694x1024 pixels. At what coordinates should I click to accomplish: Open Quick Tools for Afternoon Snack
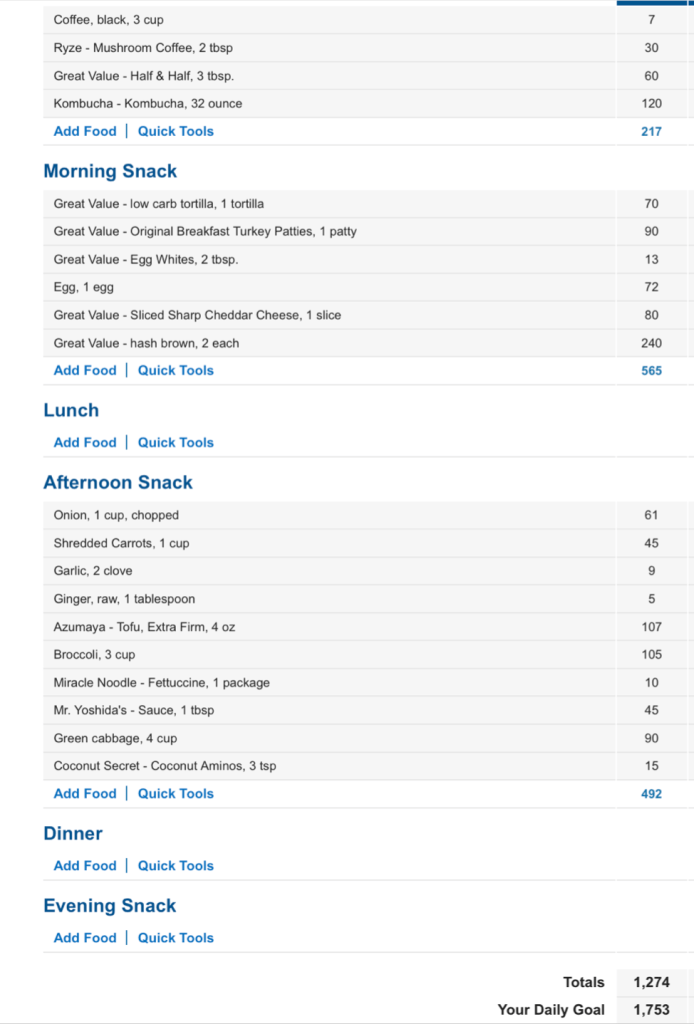(176, 793)
